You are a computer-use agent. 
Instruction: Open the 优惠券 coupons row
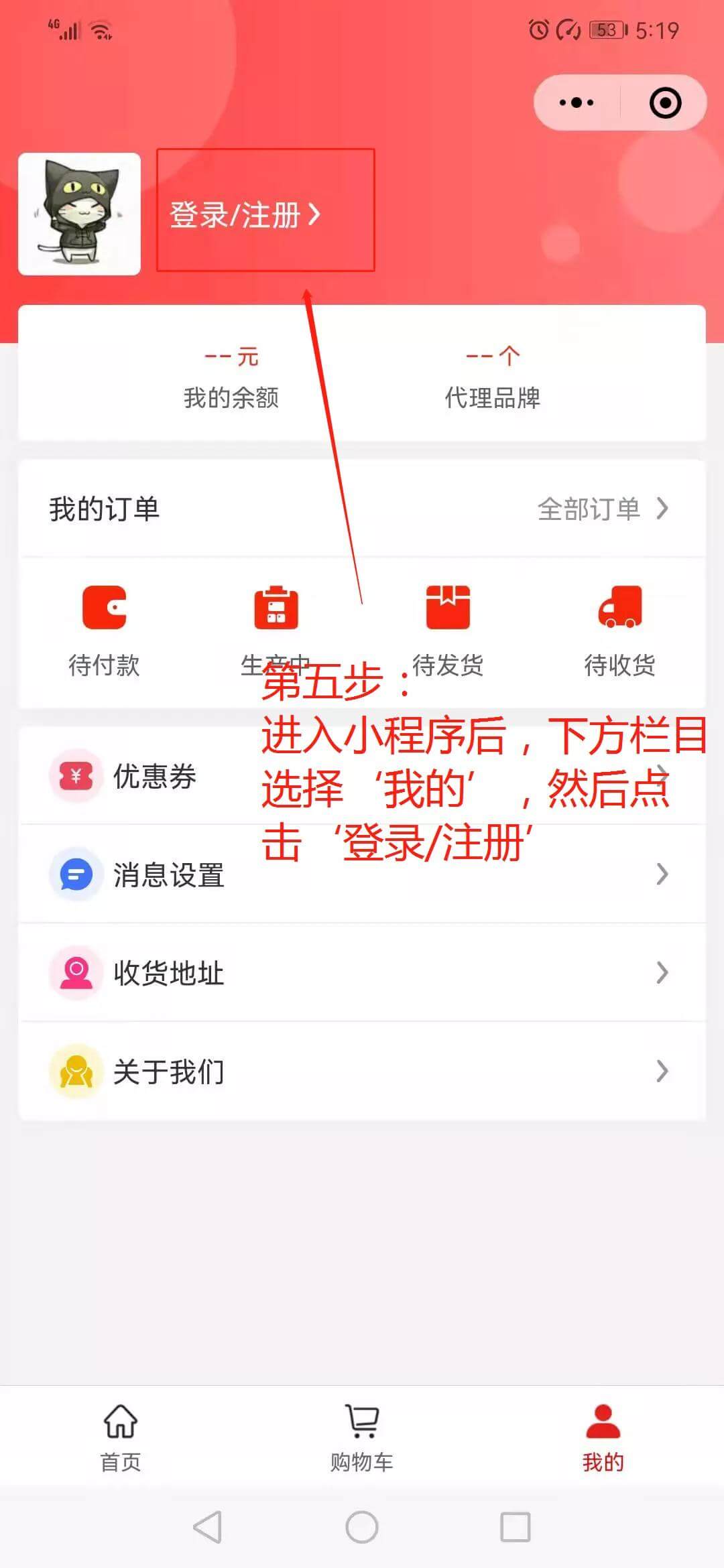tap(154, 776)
